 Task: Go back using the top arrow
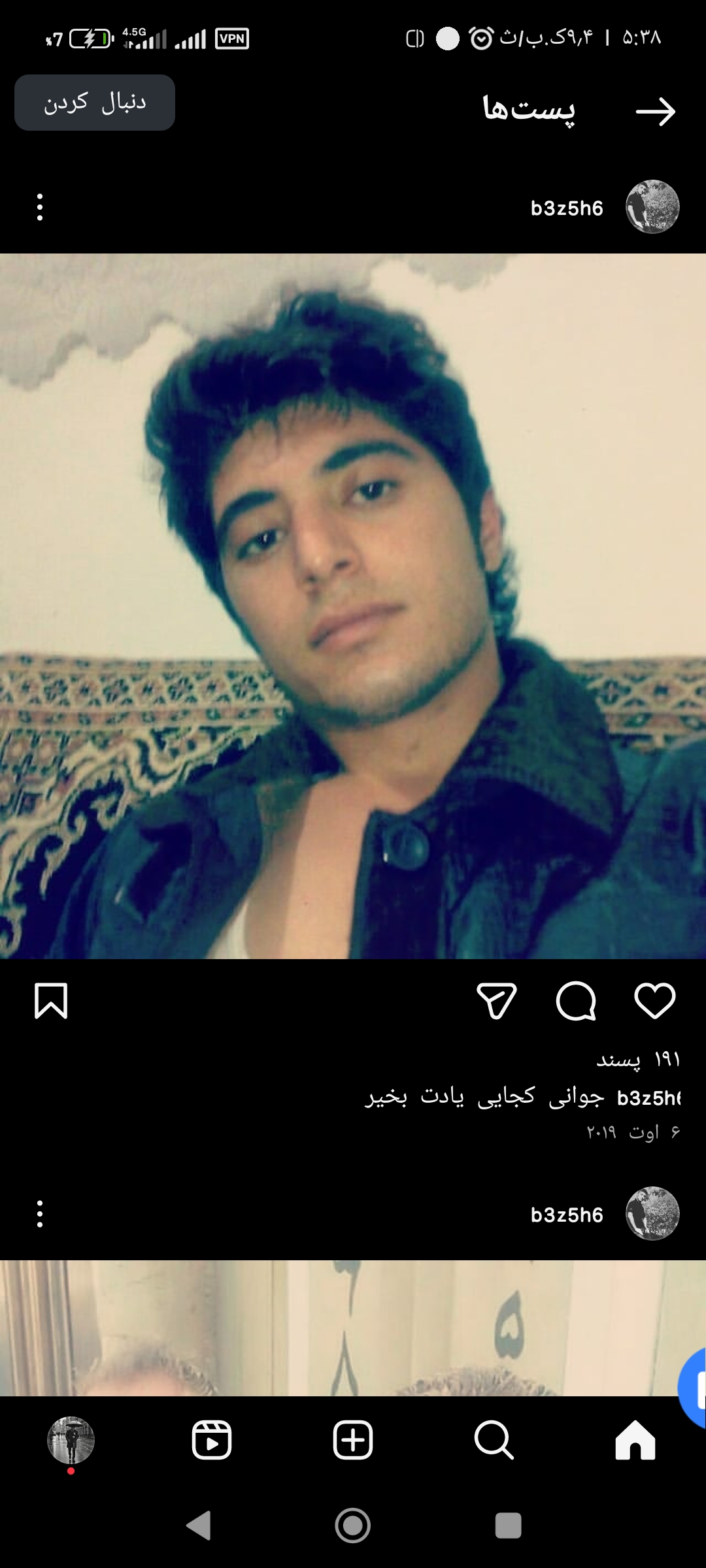pos(656,112)
